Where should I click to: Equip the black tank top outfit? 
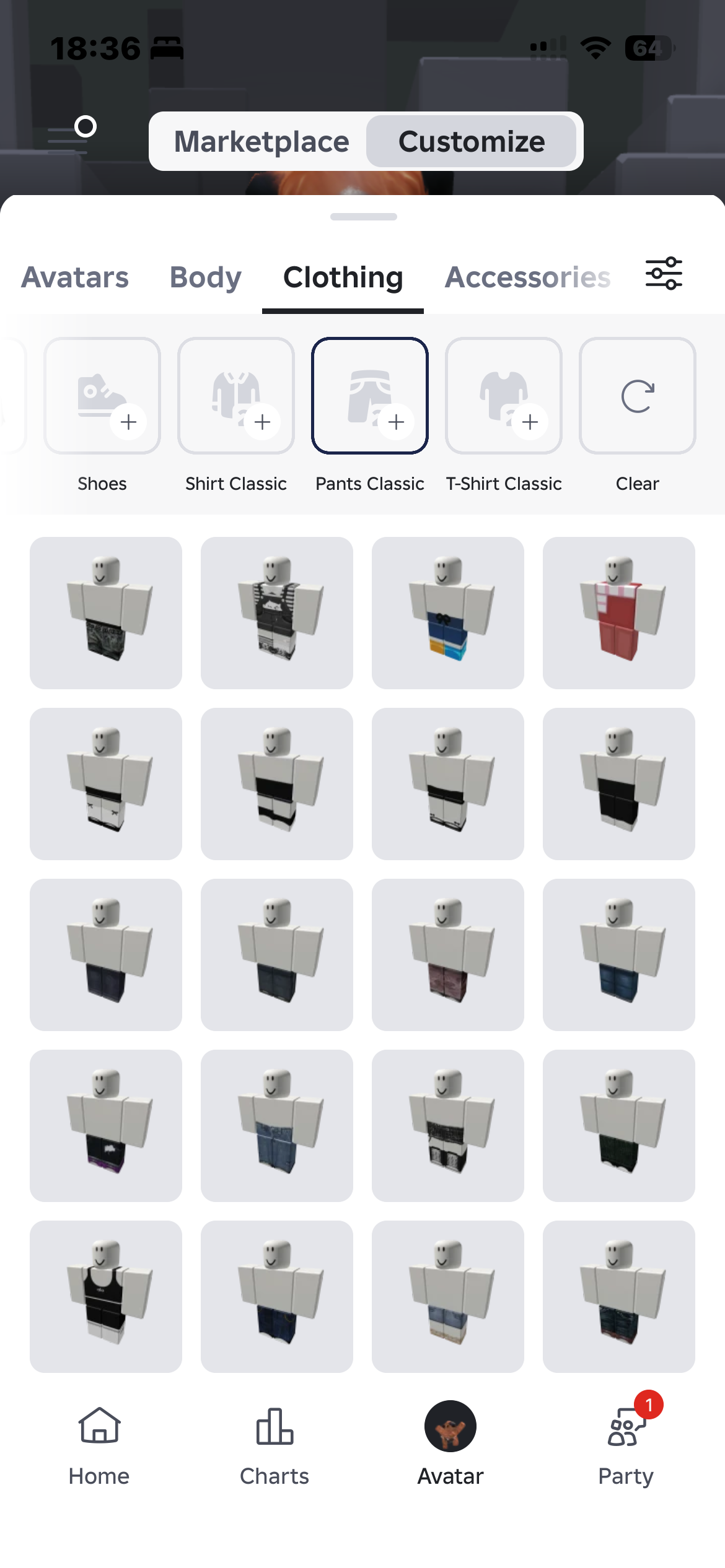(x=106, y=1297)
